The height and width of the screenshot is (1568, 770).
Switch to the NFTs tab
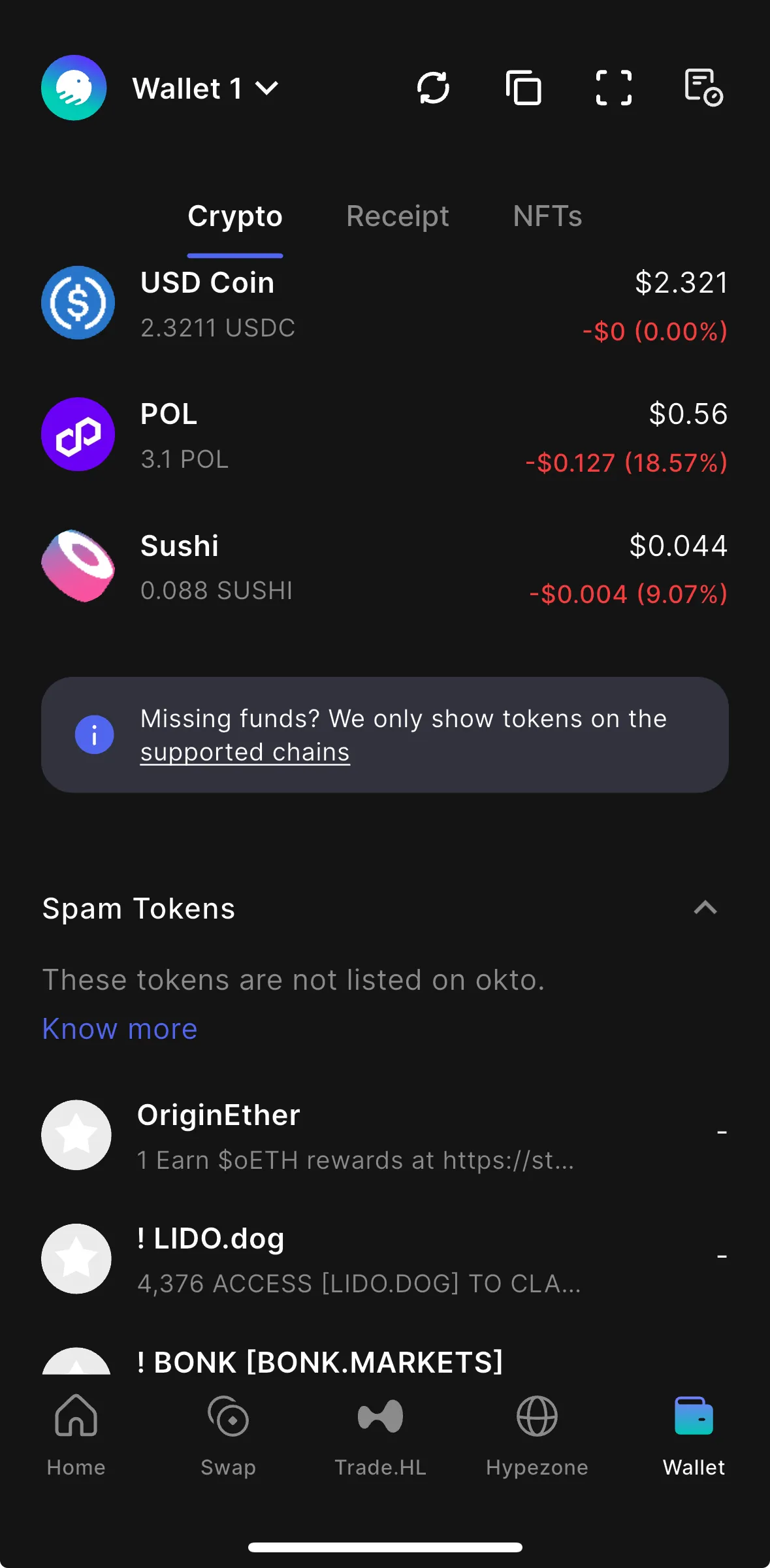pos(547,216)
